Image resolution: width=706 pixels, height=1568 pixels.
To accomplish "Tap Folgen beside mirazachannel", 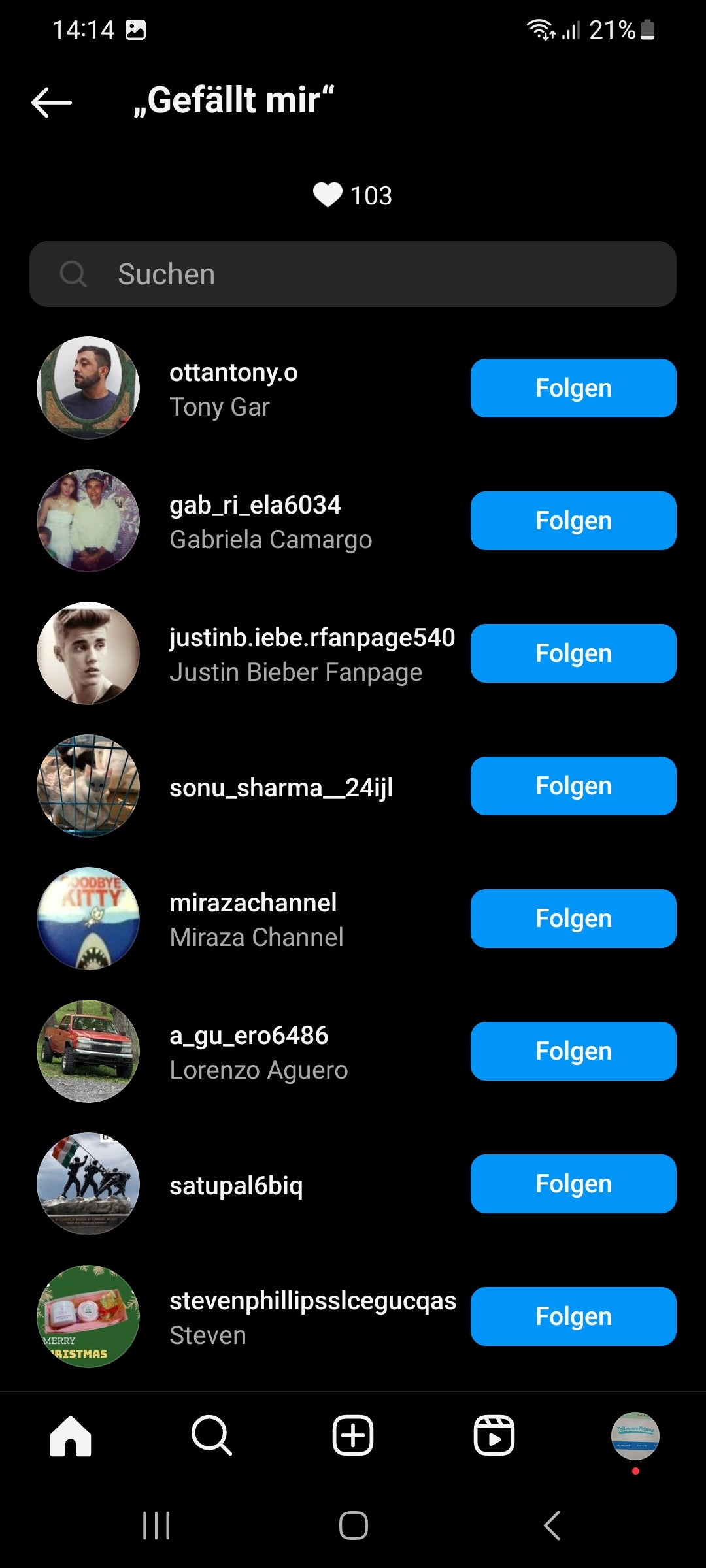I will click(573, 919).
